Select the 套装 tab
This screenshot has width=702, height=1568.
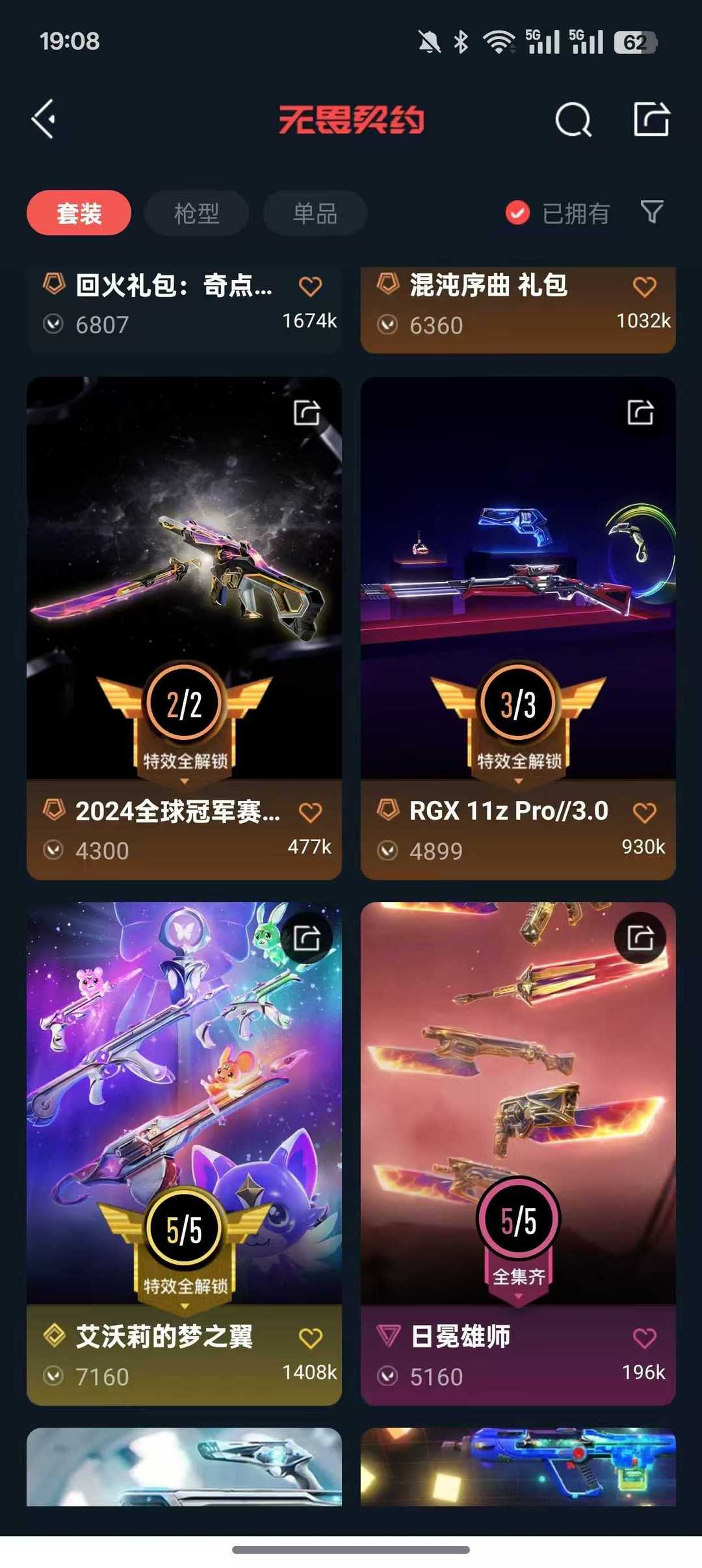click(x=78, y=212)
